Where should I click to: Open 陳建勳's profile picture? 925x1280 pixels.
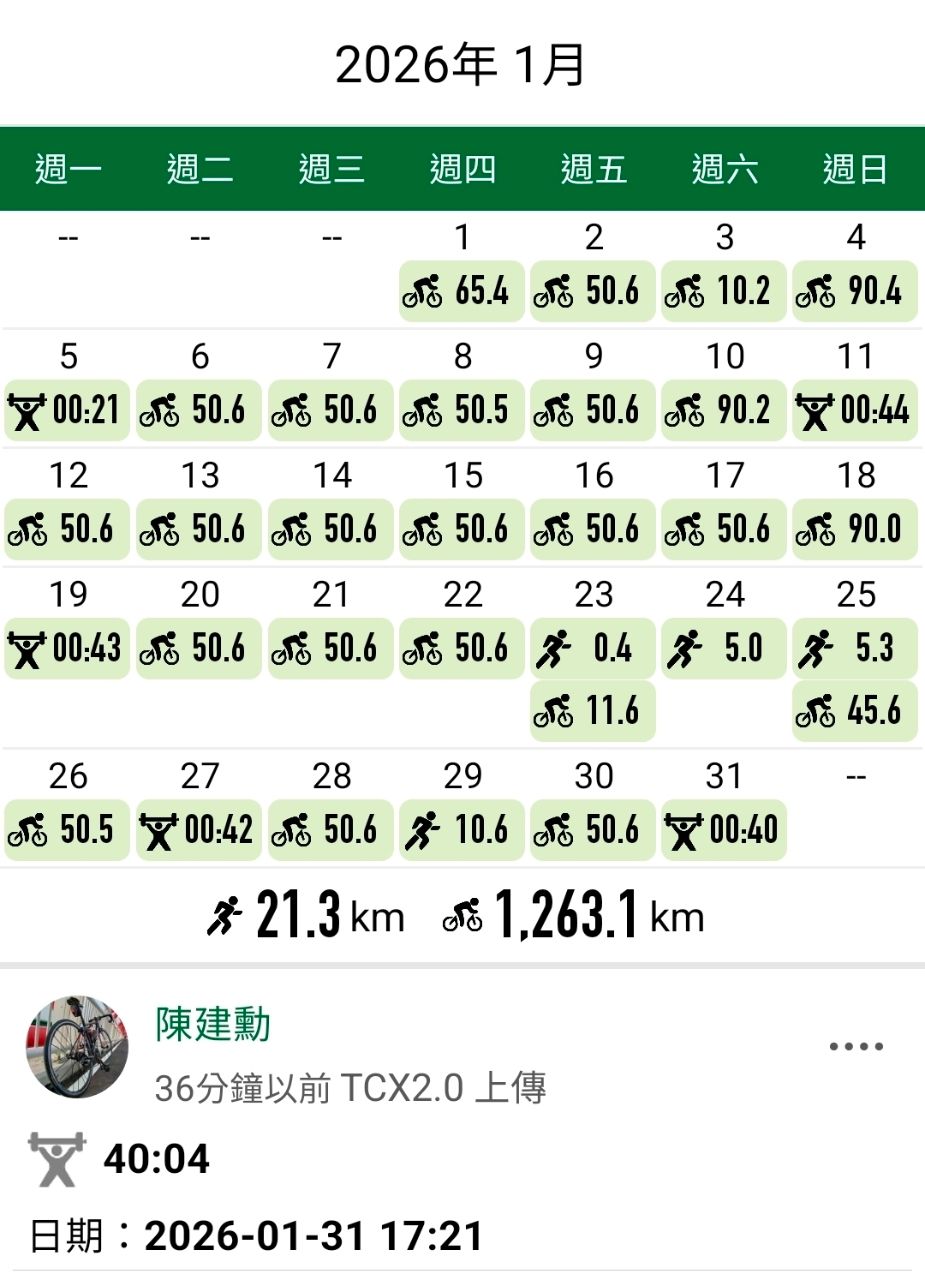[77, 1046]
